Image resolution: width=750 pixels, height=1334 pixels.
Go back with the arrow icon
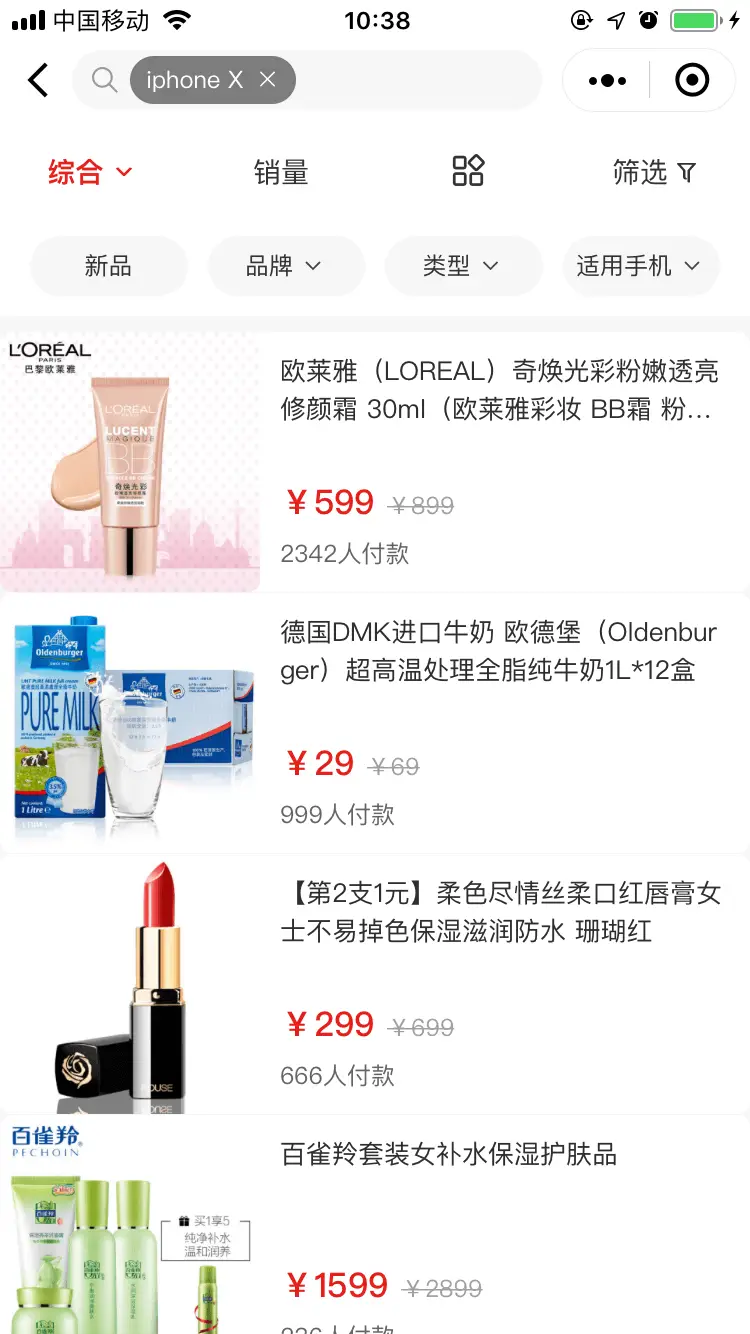click(x=38, y=80)
